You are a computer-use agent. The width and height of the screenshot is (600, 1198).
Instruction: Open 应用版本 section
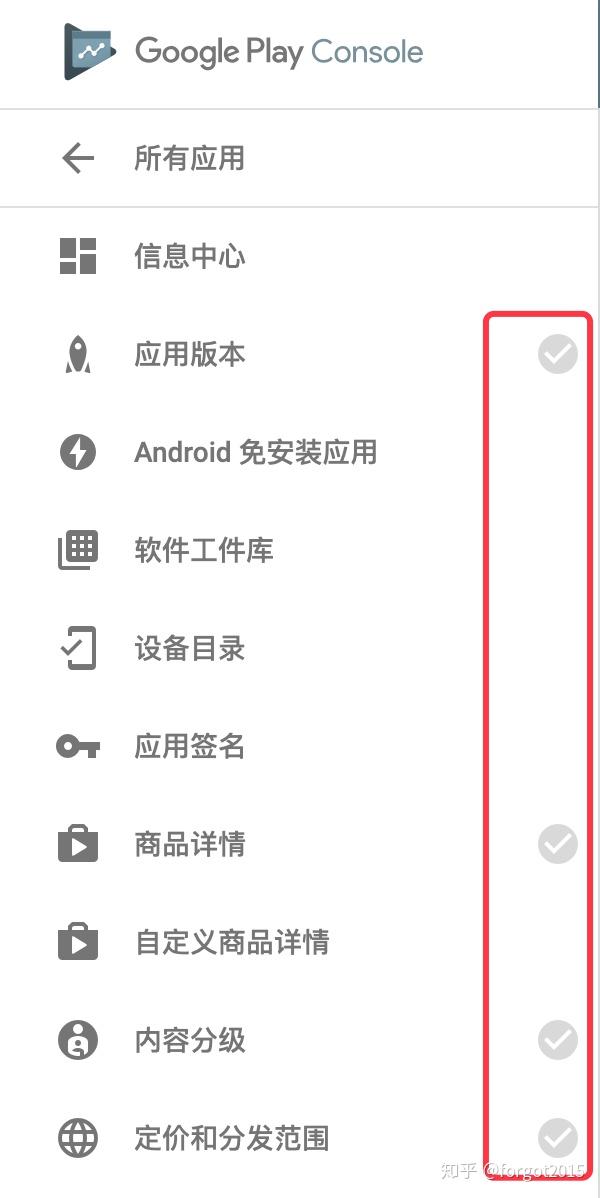pos(189,355)
